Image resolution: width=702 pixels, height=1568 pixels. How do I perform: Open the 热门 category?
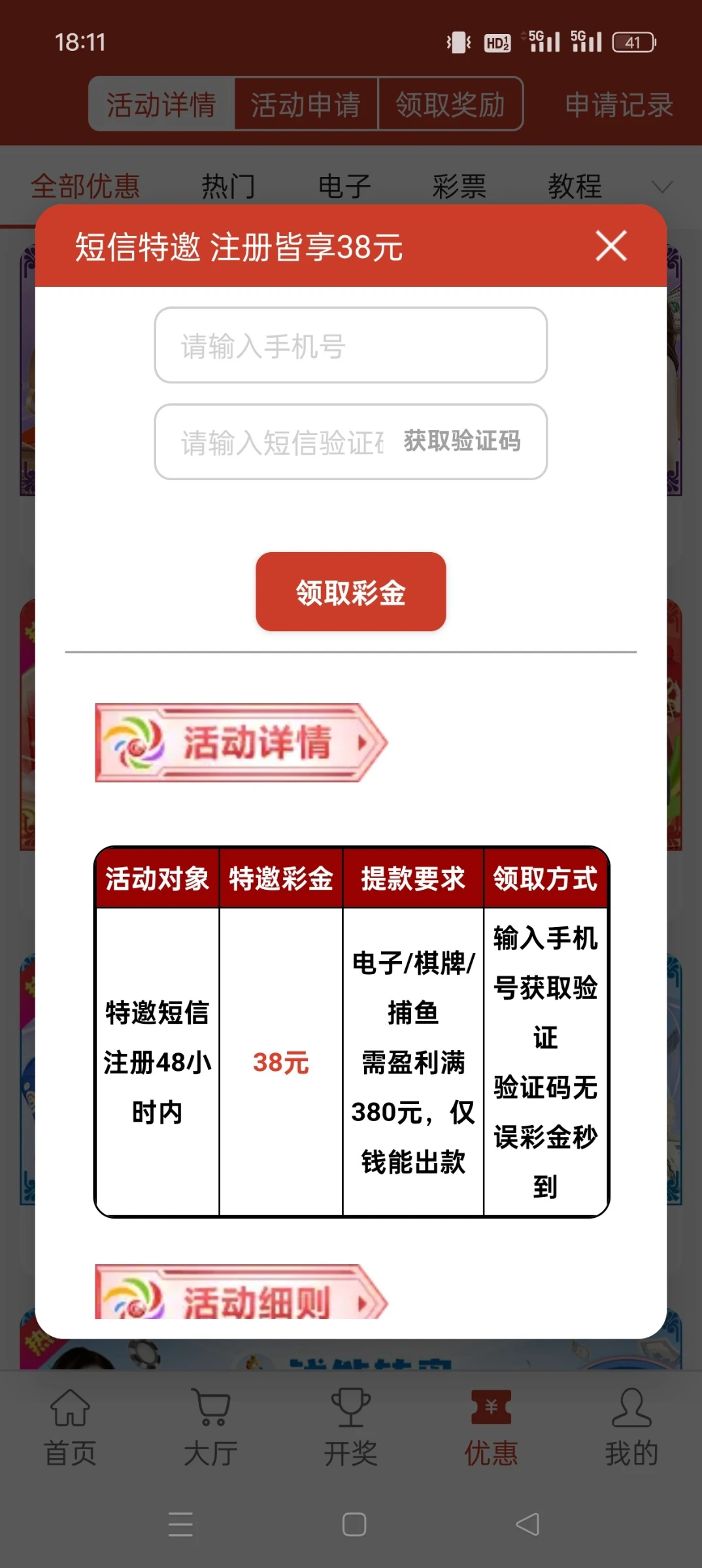229,186
